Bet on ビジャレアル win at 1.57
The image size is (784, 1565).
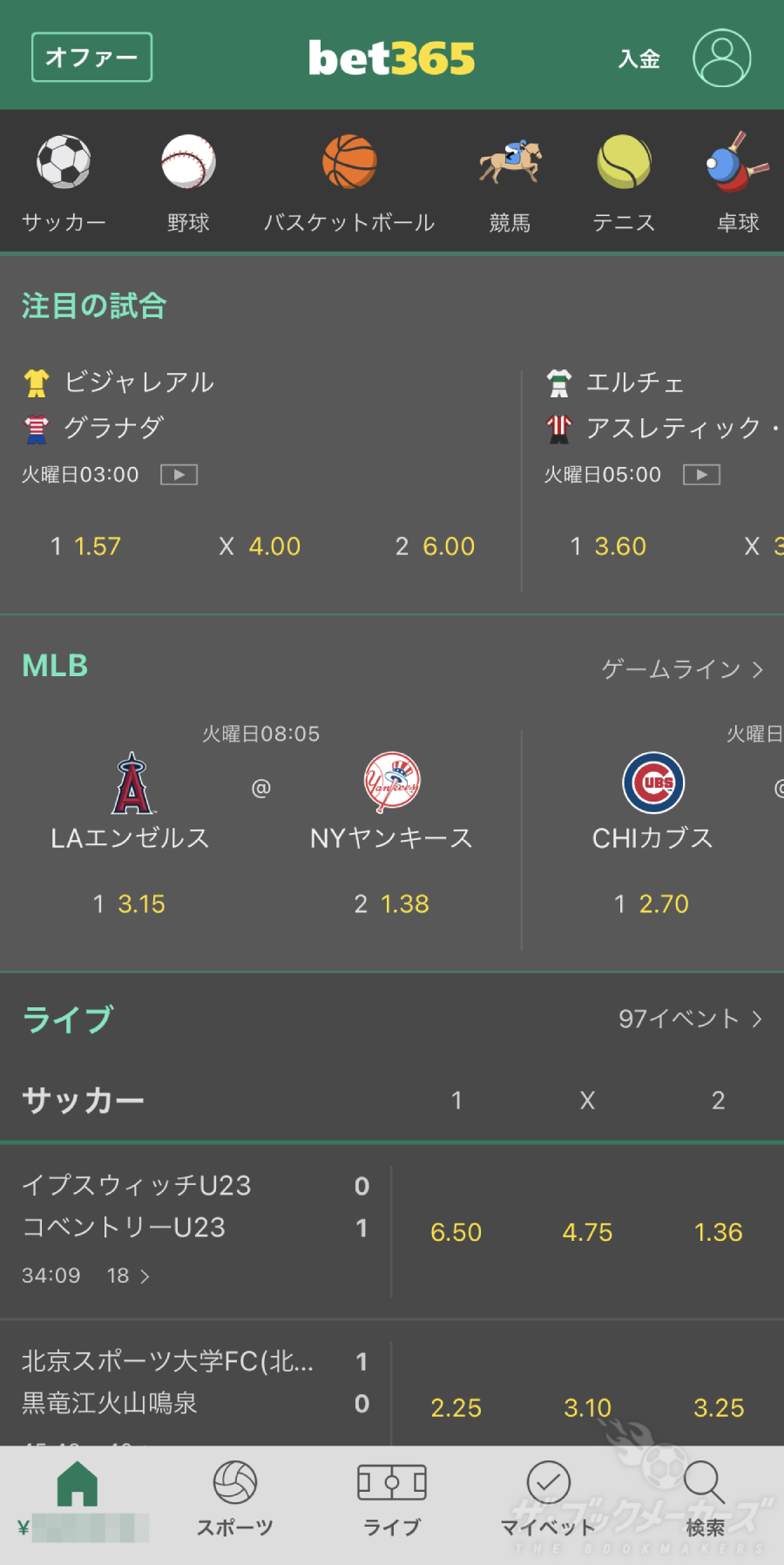86,546
